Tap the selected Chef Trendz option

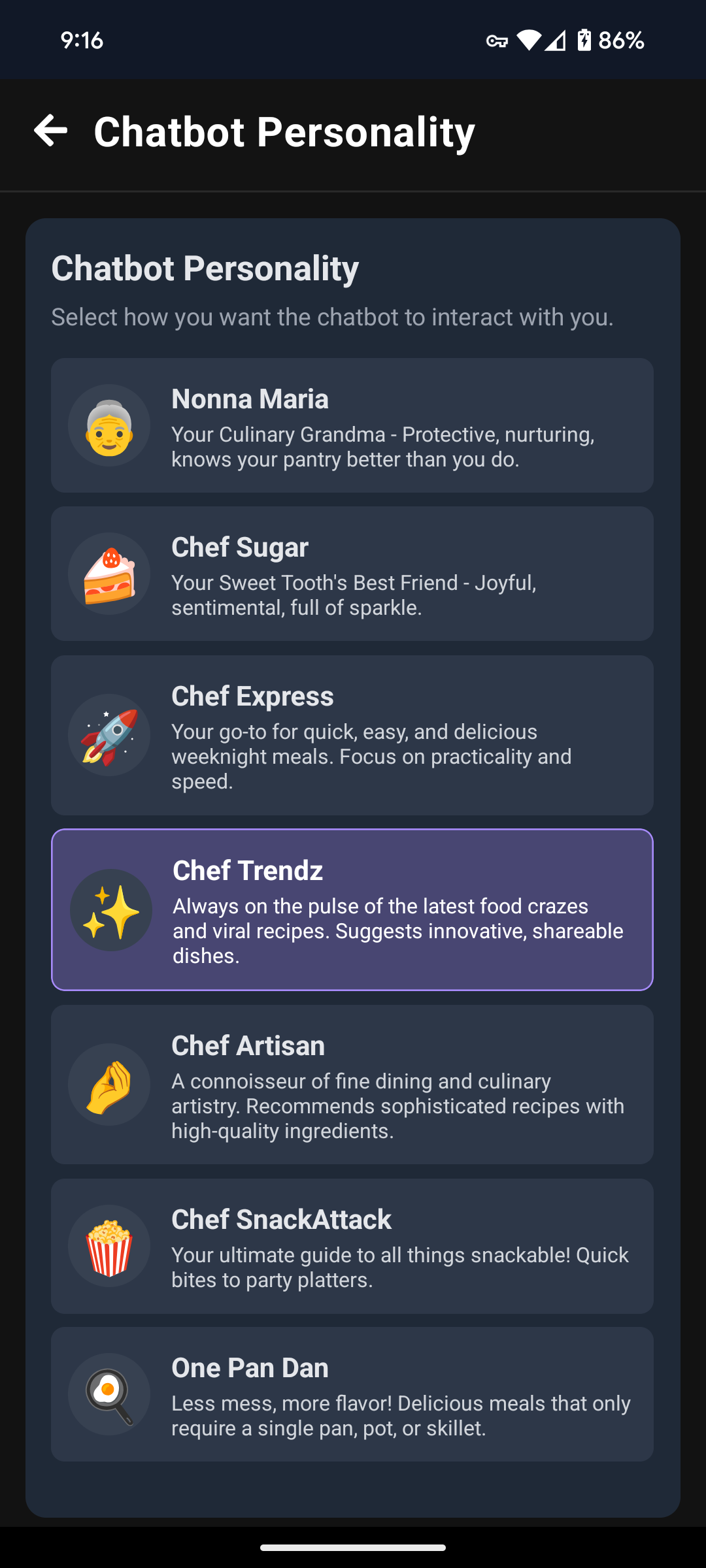[x=352, y=909]
